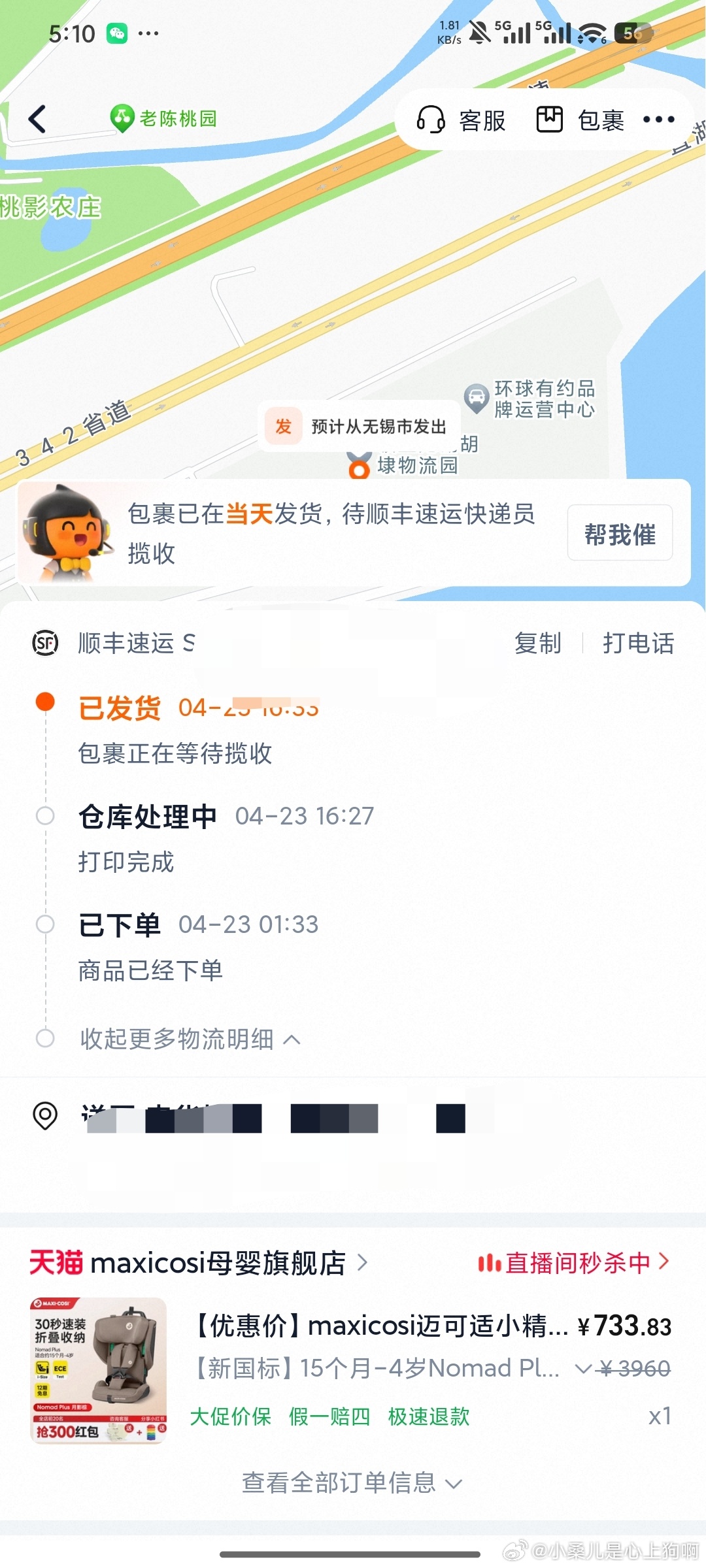Open the three-dot overflow menu

658,120
